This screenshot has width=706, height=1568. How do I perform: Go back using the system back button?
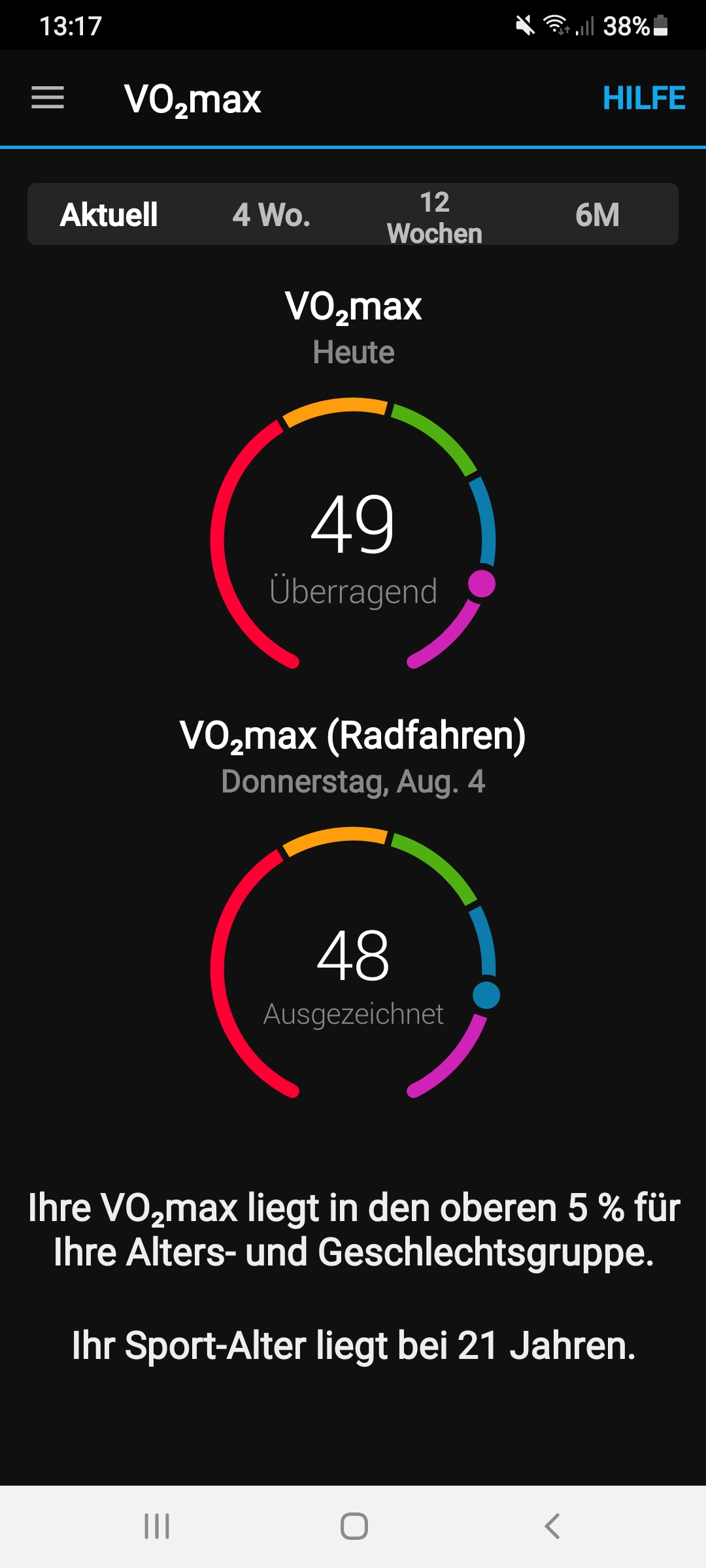tap(552, 1526)
